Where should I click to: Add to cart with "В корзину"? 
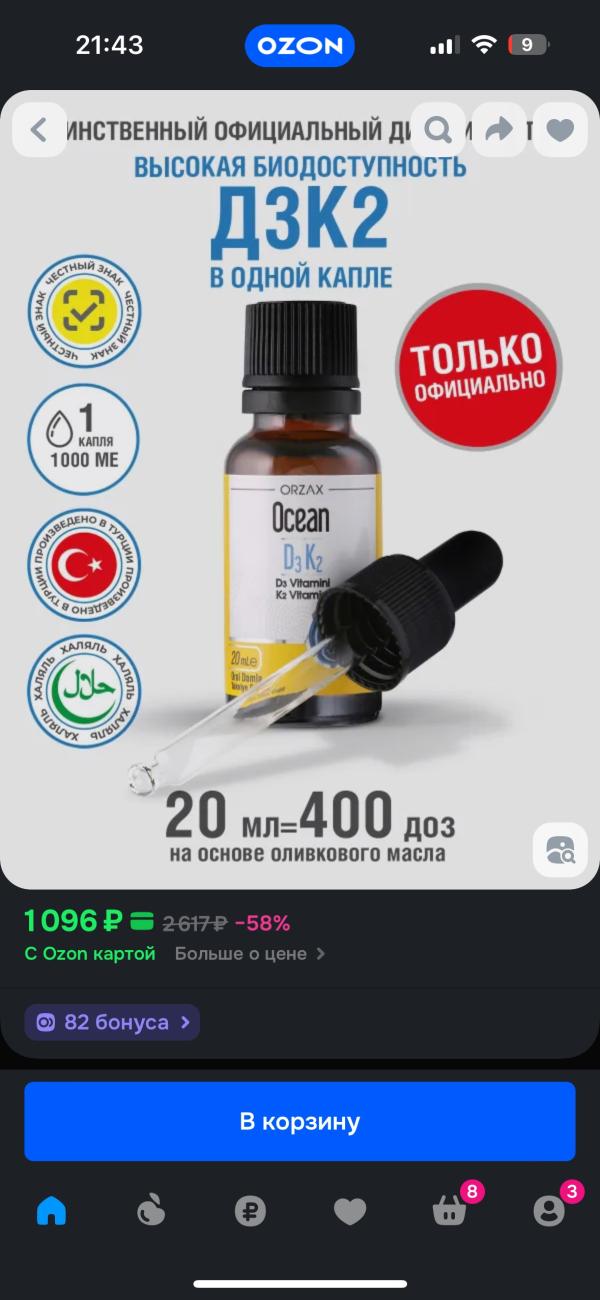coord(300,1121)
